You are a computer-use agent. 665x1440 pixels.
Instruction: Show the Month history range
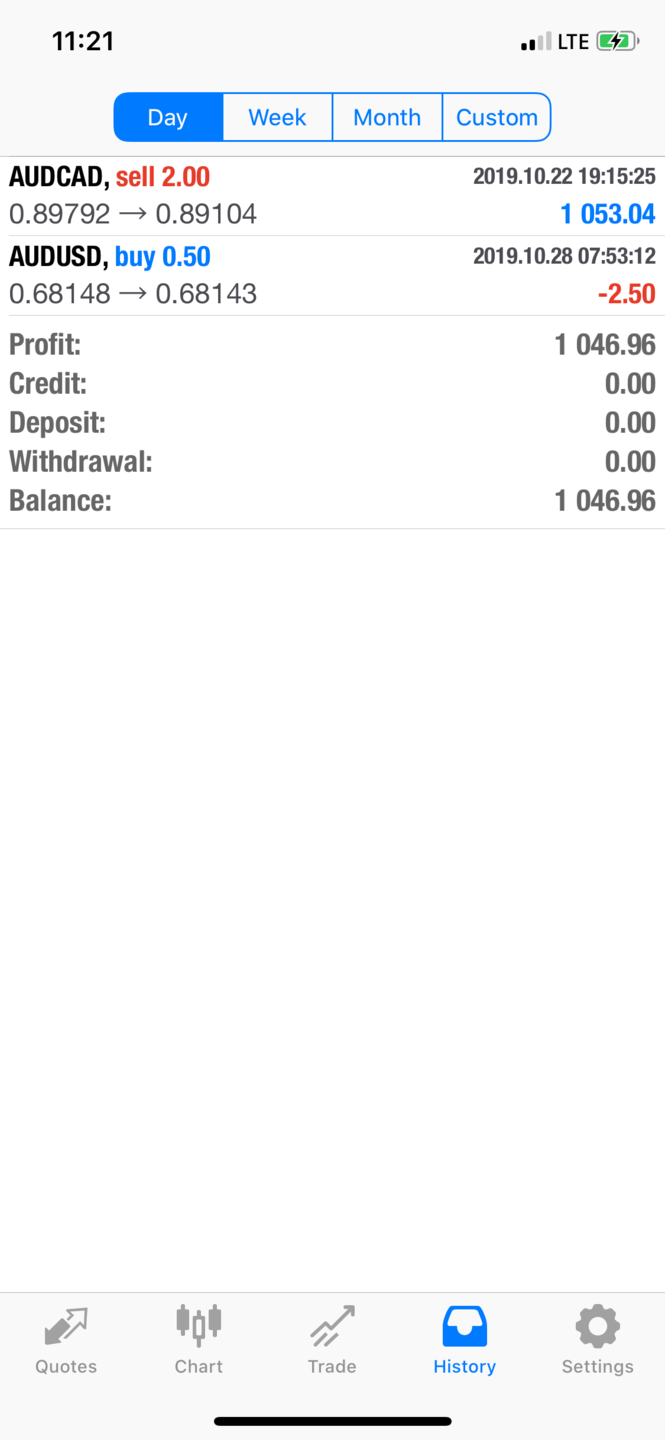387,117
